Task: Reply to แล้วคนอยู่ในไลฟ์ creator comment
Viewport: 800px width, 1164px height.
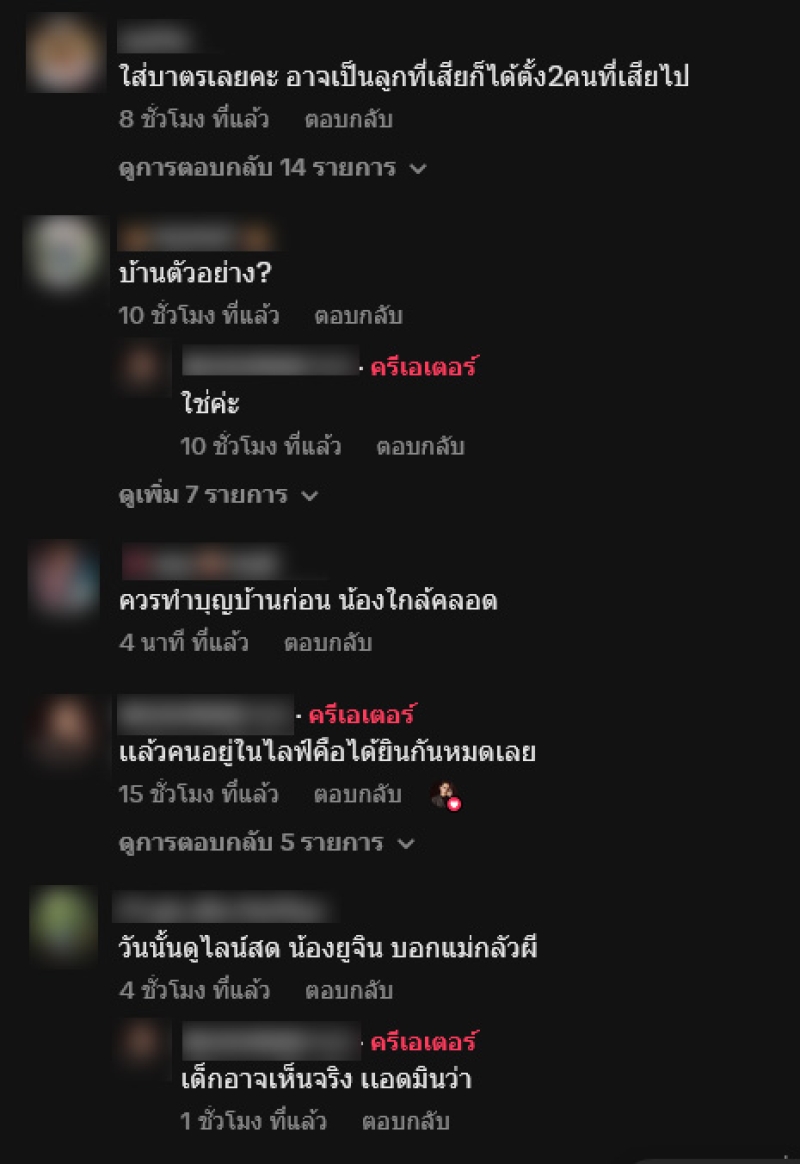Action: click(358, 795)
